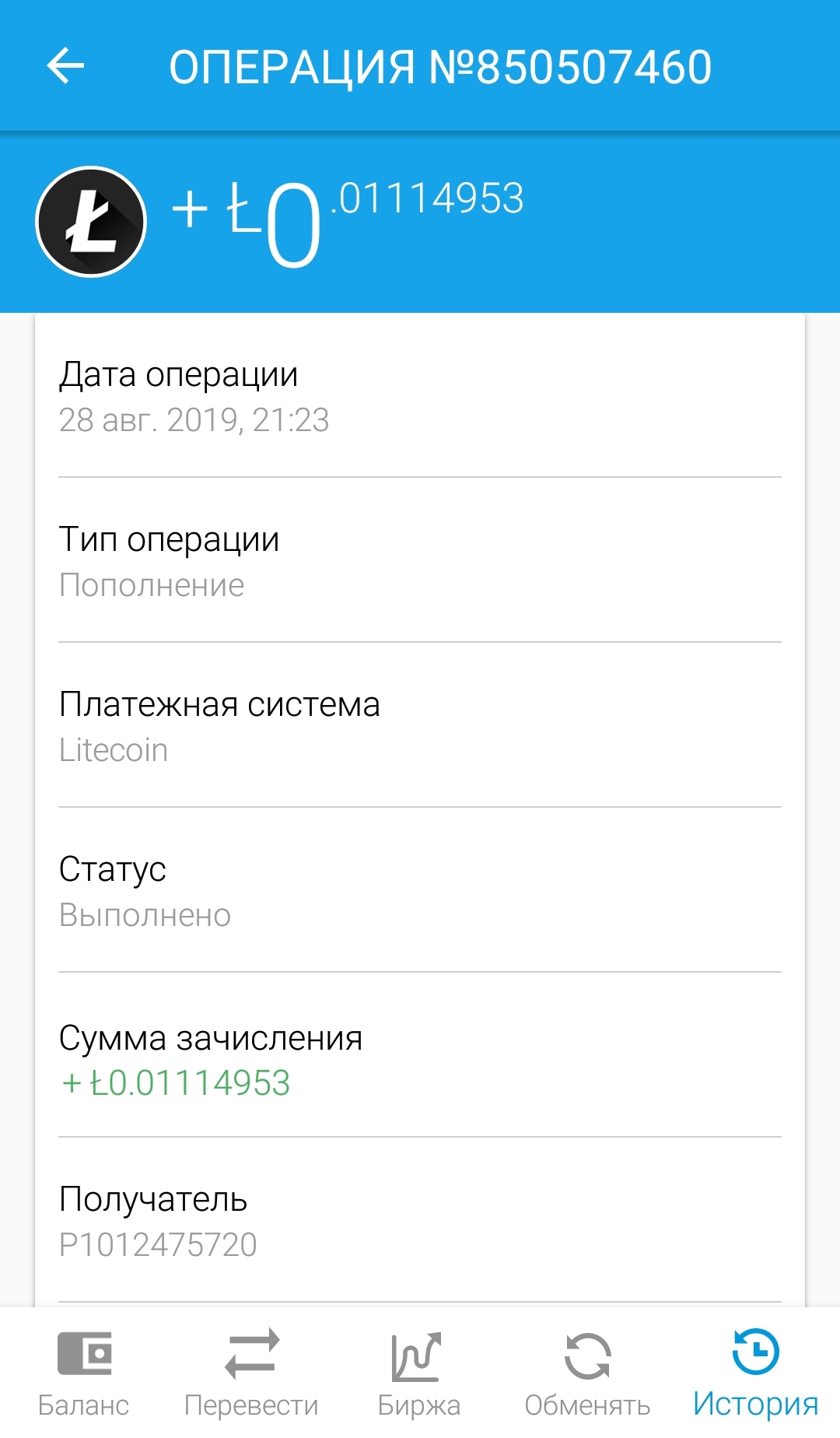Open the Биржа chart icon
The image size is (840, 1438).
tap(420, 1354)
